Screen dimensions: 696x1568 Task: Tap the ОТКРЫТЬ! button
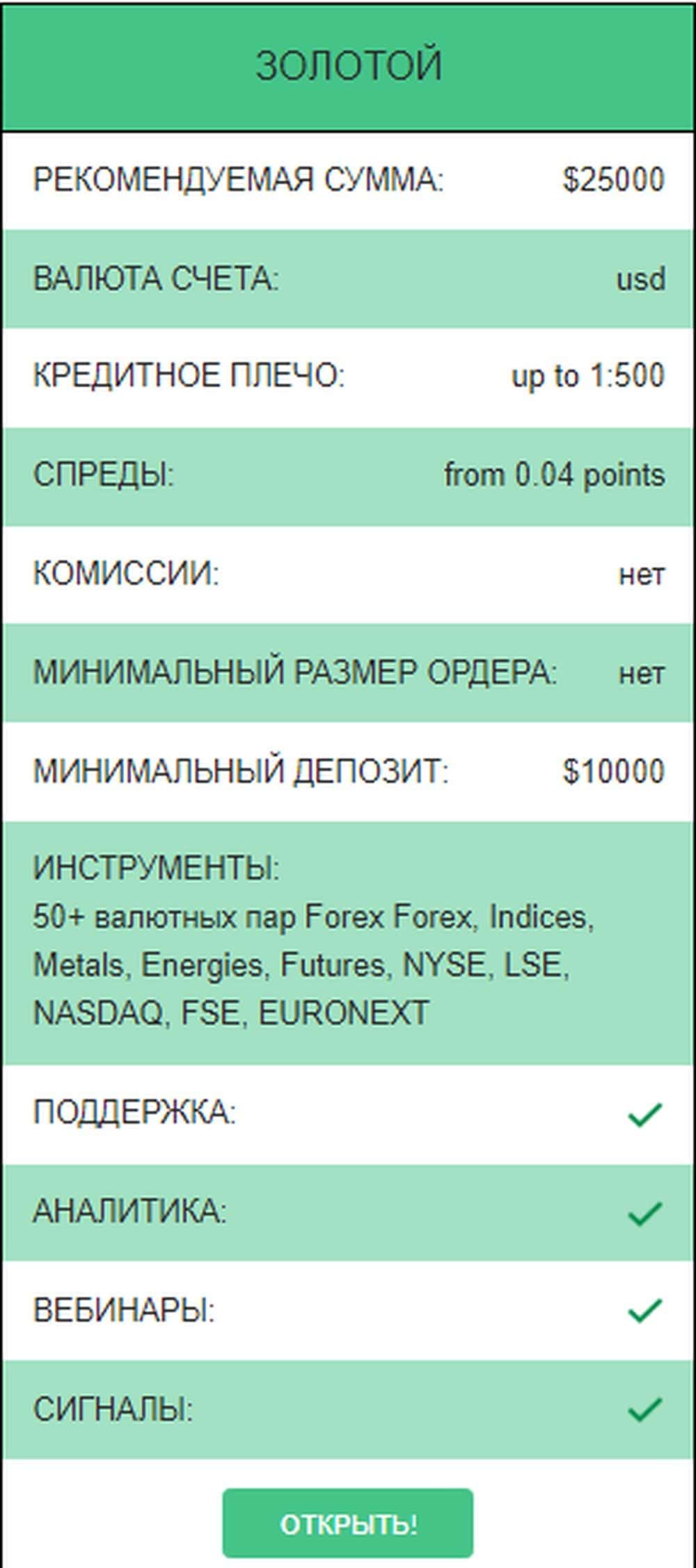tap(348, 1524)
